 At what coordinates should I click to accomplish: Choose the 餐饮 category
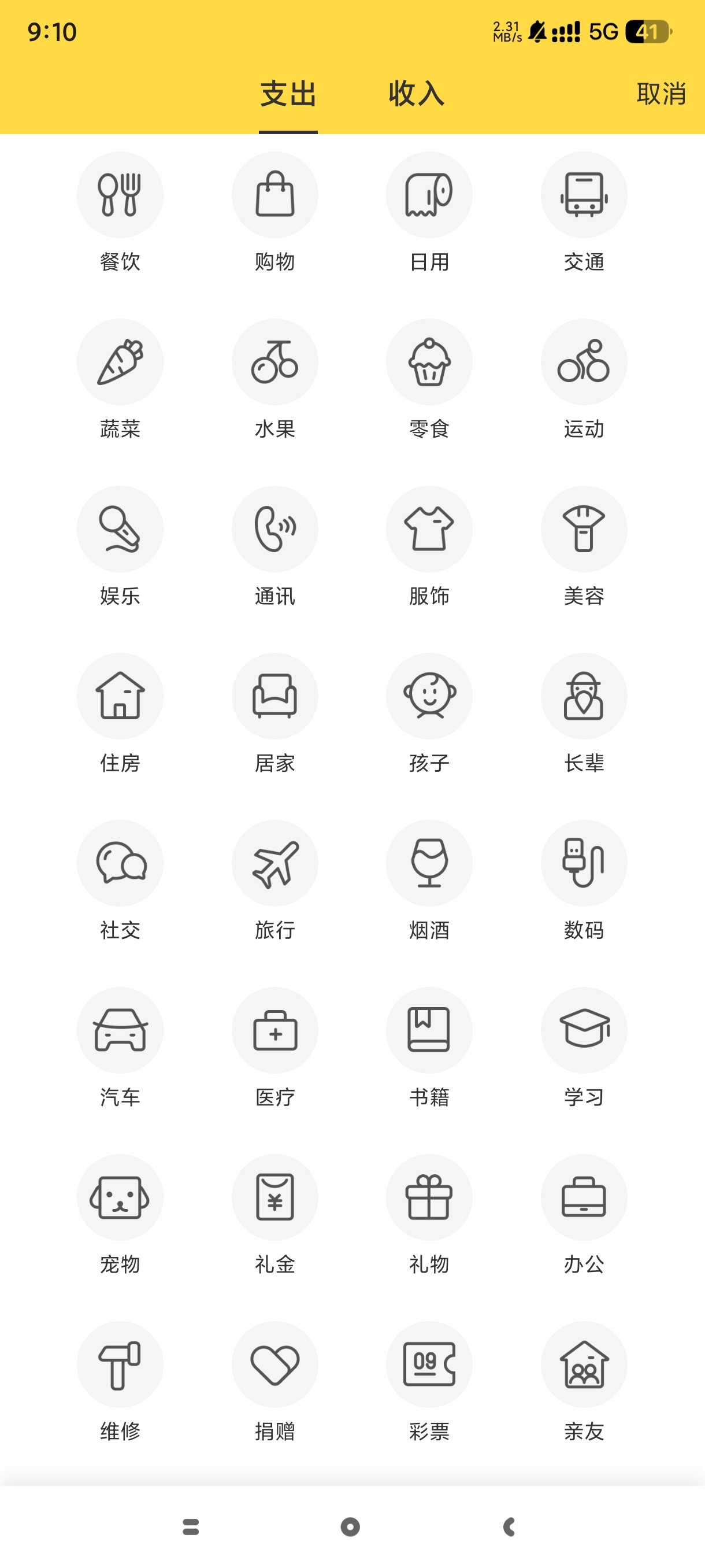pos(120,195)
